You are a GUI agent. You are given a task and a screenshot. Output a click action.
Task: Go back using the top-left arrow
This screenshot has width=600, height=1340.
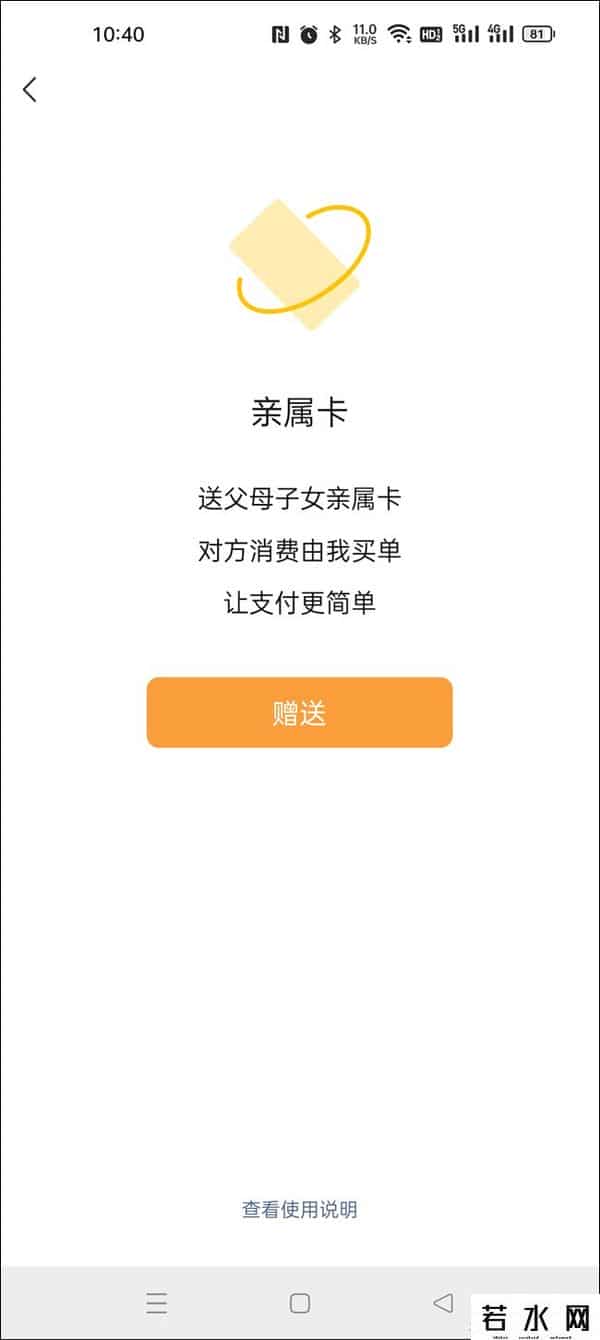coord(30,89)
